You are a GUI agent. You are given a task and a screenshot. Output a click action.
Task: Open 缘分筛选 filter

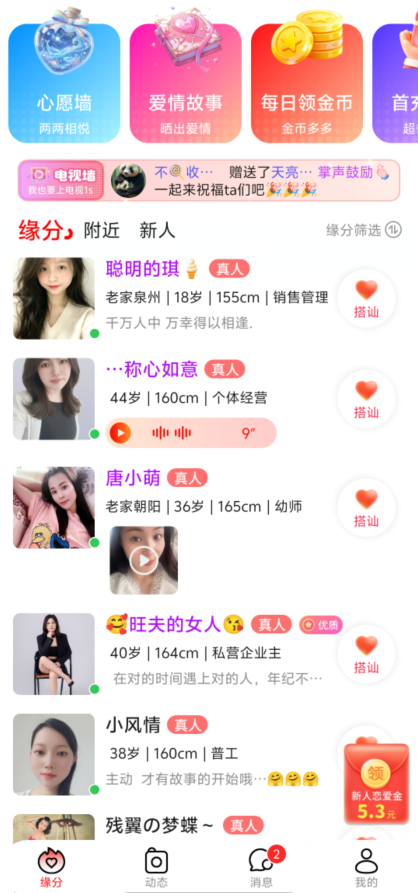(x=364, y=230)
